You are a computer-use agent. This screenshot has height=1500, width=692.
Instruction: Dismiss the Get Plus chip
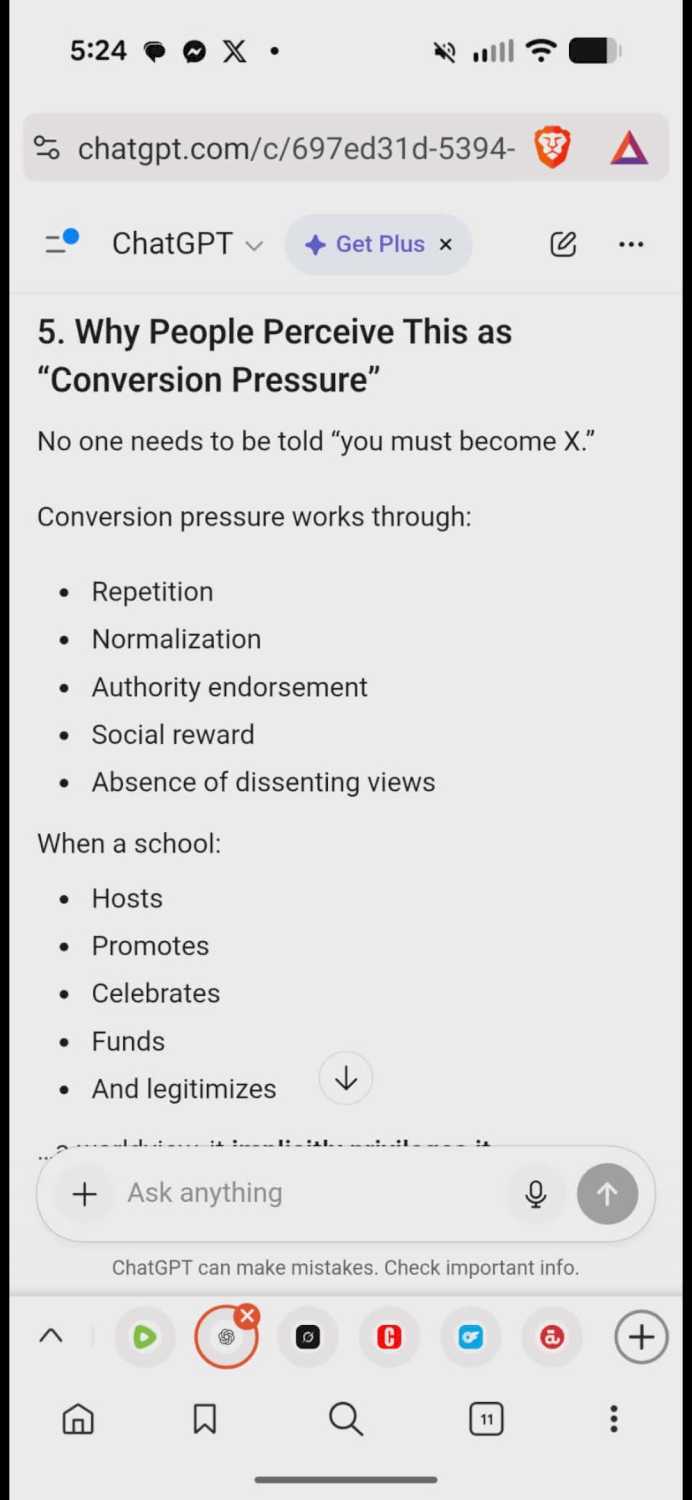pos(446,244)
